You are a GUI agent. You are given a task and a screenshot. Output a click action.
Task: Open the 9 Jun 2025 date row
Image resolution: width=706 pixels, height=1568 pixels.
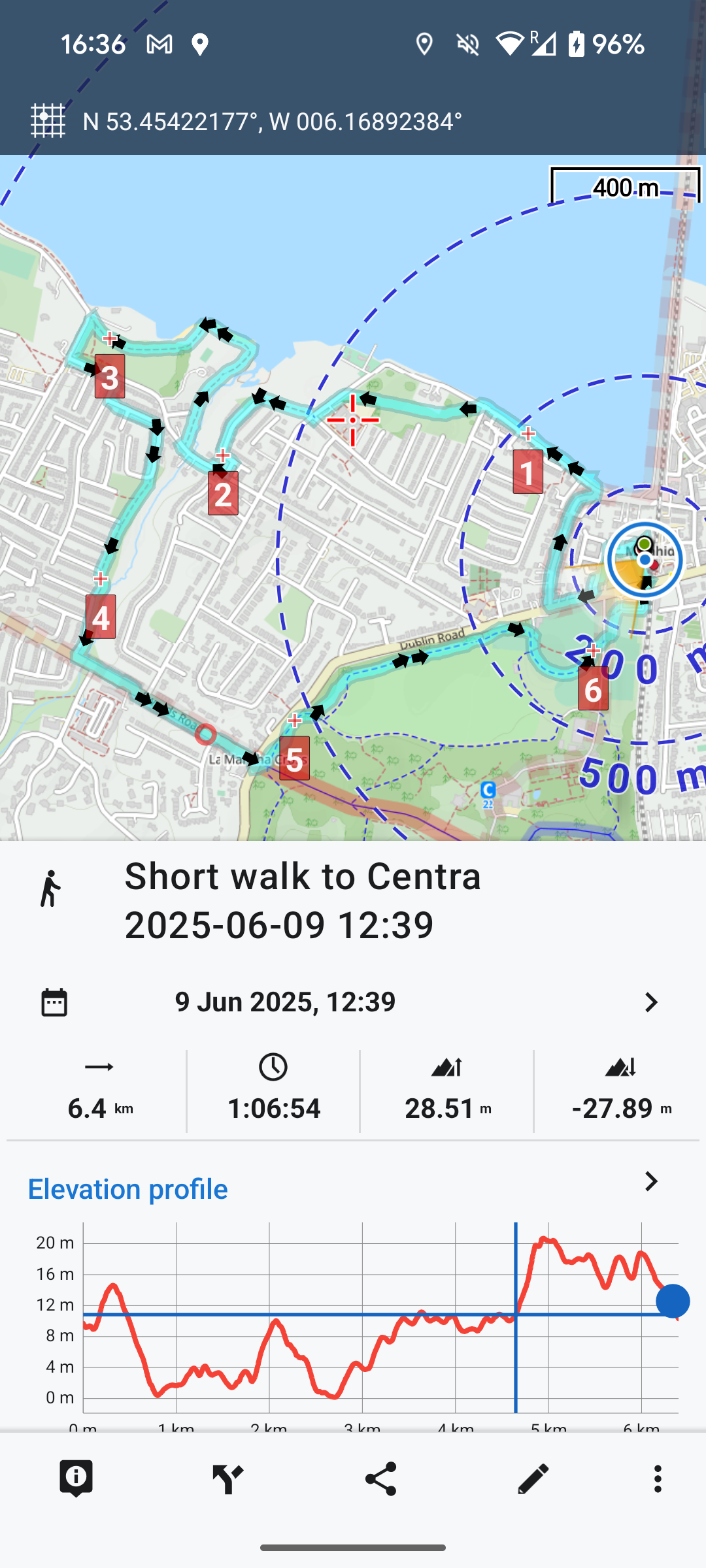353,1002
